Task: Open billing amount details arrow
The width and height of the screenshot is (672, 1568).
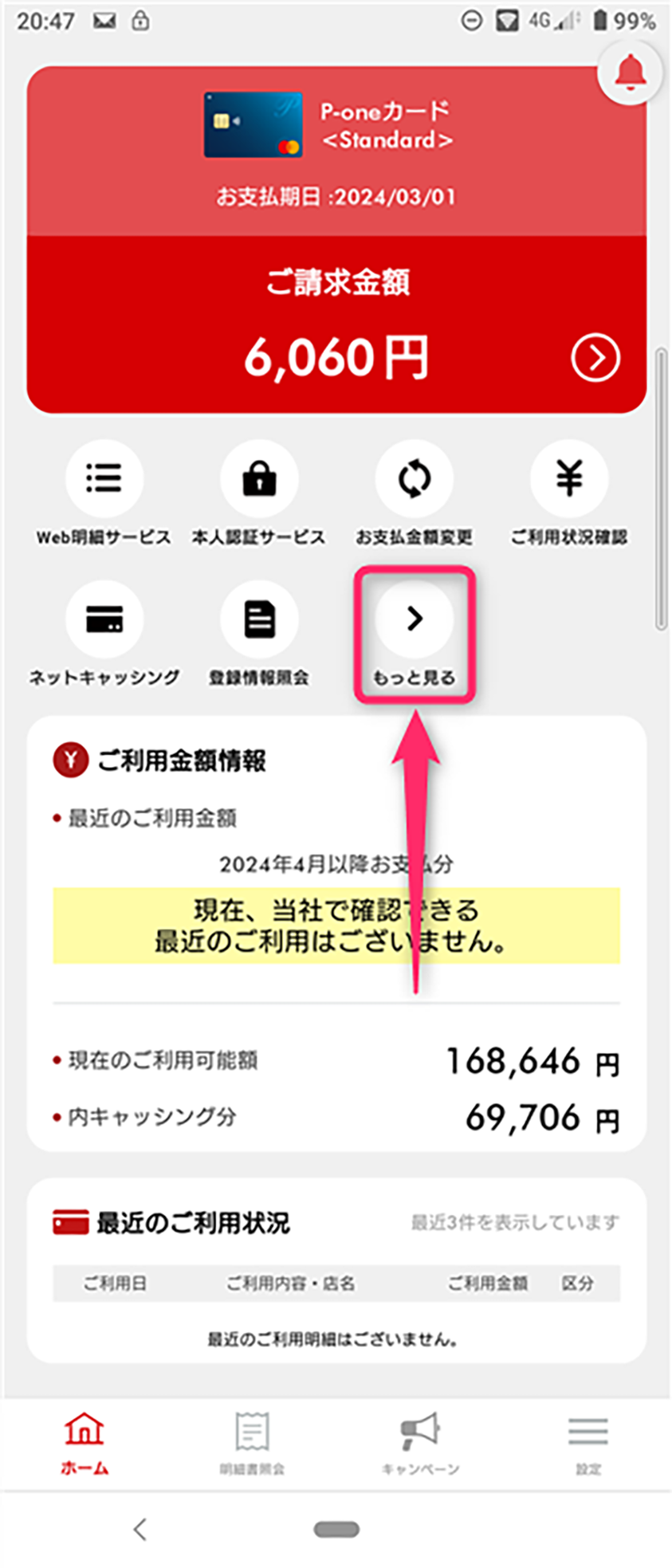Action: tap(595, 358)
